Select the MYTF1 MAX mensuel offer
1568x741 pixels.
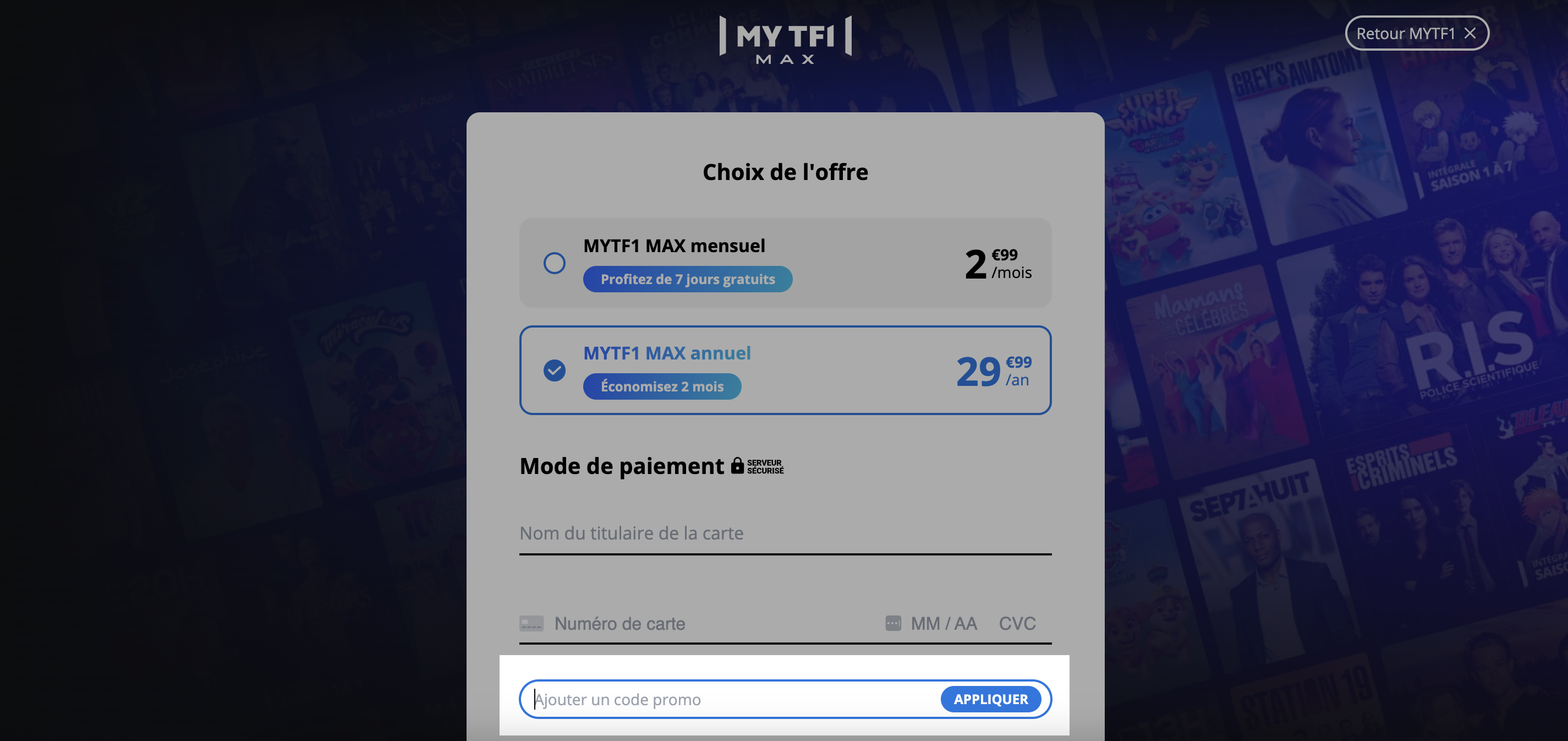point(555,263)
